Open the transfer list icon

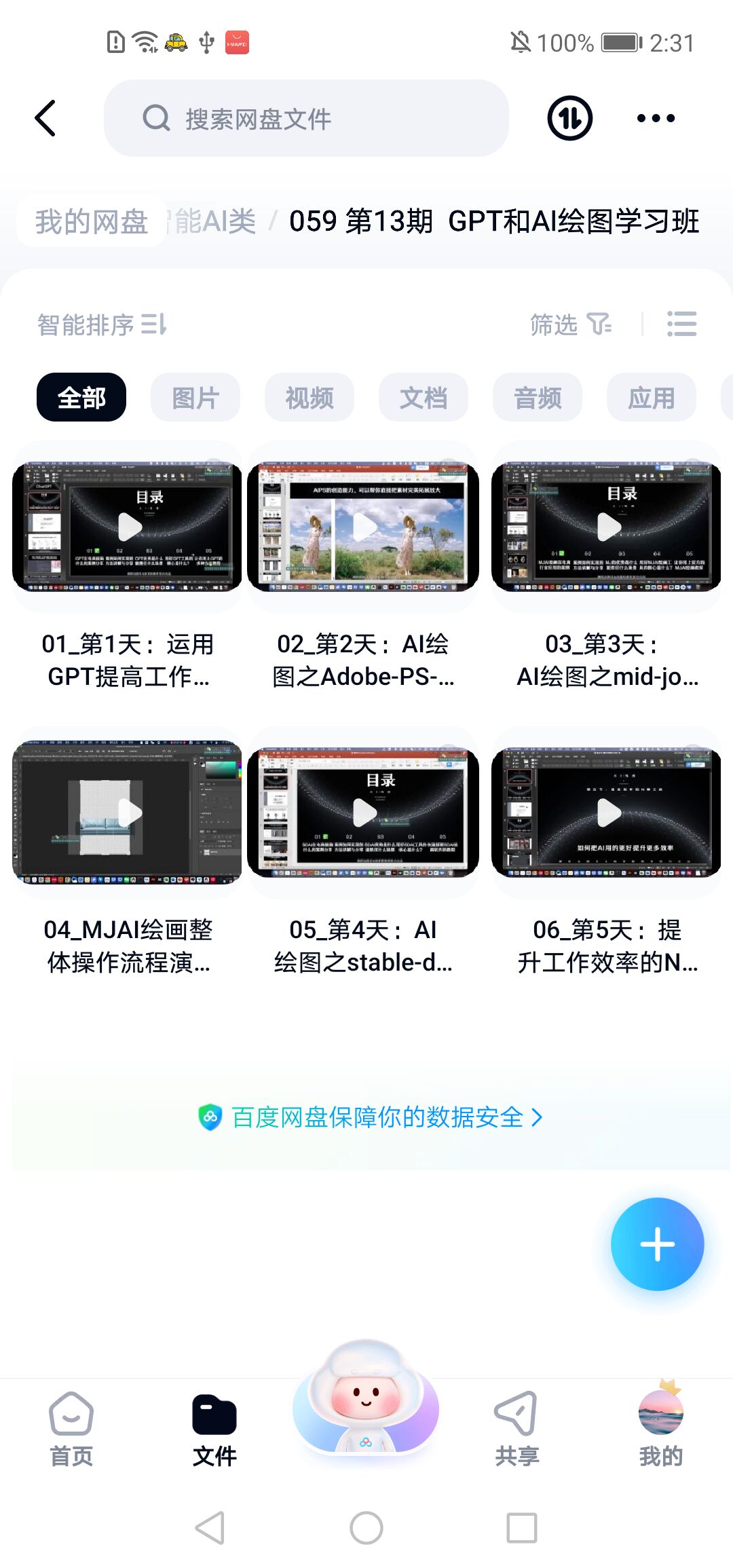click(569, 119)
